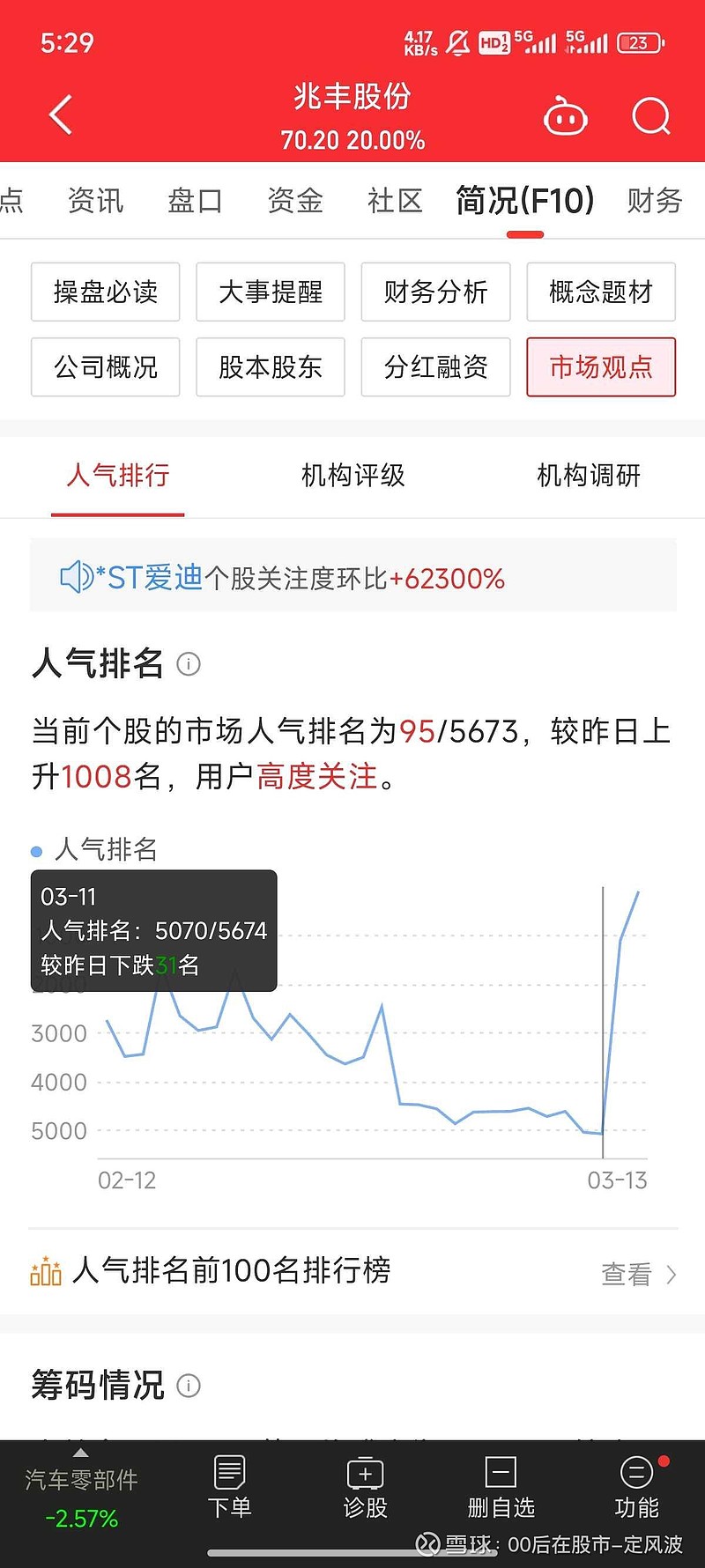This screenshot has height=1568, width=705.
Task: Open stock search magnifier
Action: 651,116
